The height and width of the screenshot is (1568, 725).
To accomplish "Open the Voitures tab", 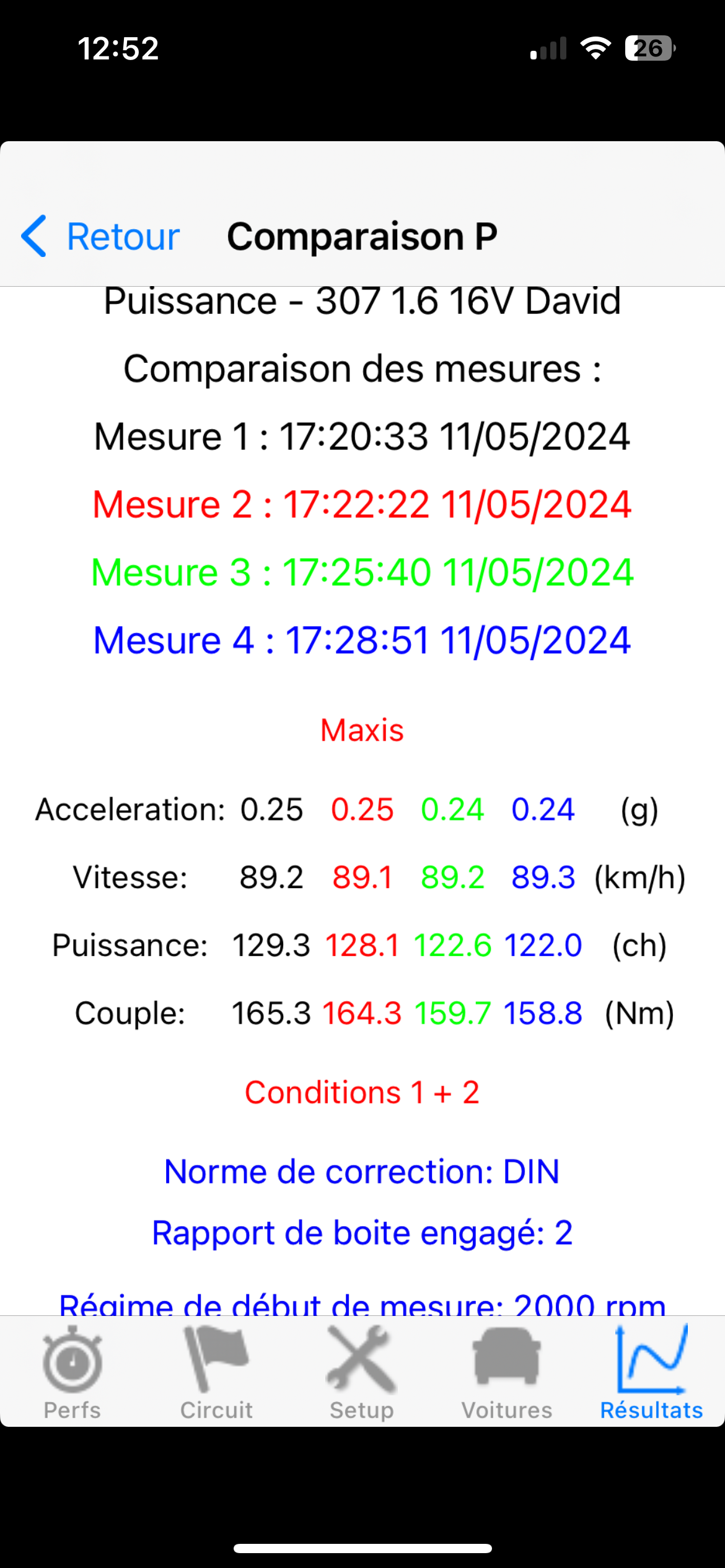I will coord(507,1372).
